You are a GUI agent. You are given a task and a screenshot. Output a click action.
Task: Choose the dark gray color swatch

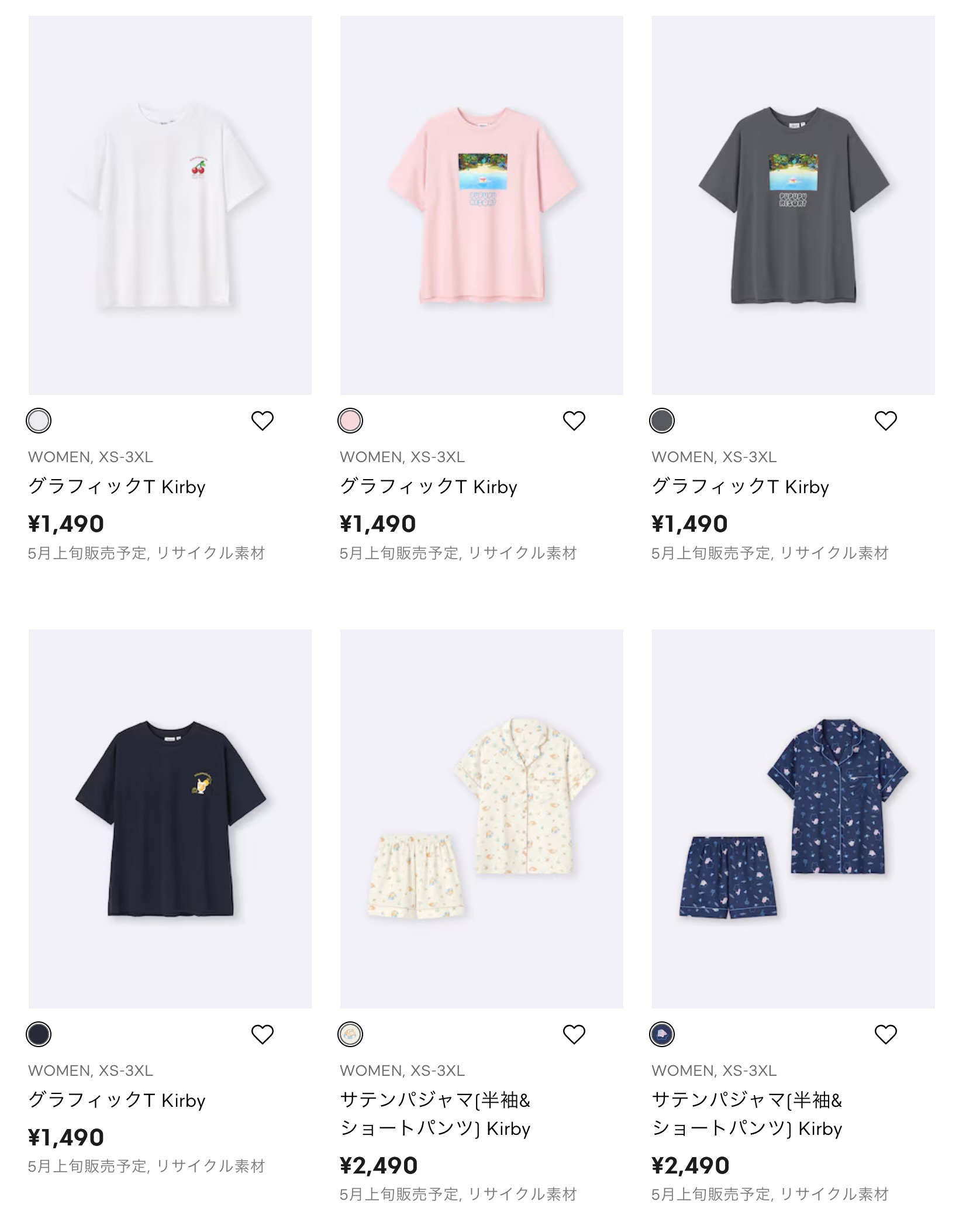(x=662, y=421)
